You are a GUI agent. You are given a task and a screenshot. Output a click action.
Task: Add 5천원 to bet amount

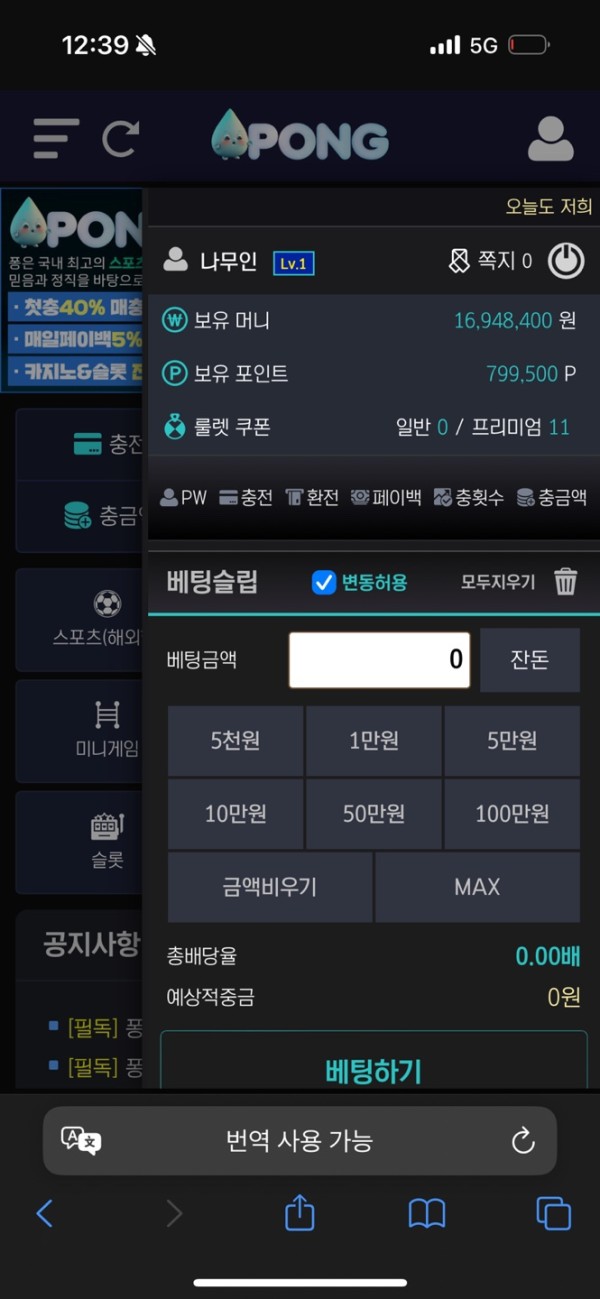[x=235, y=741]
